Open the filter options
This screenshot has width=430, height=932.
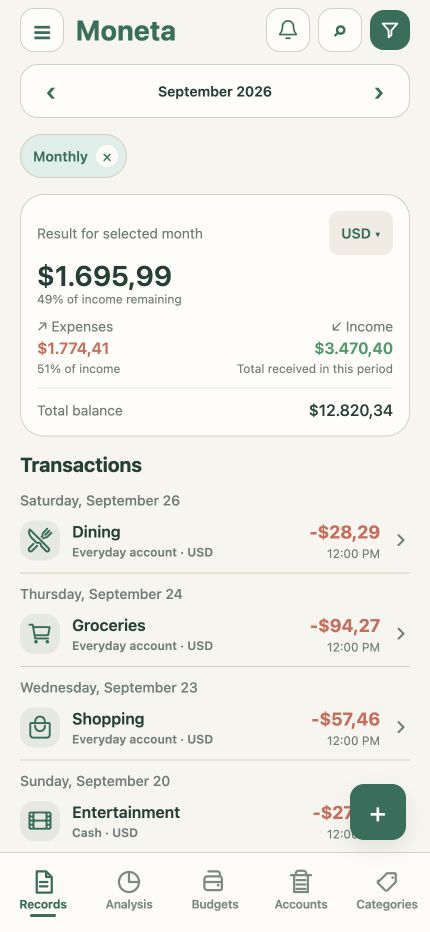[x=390, y=30]
